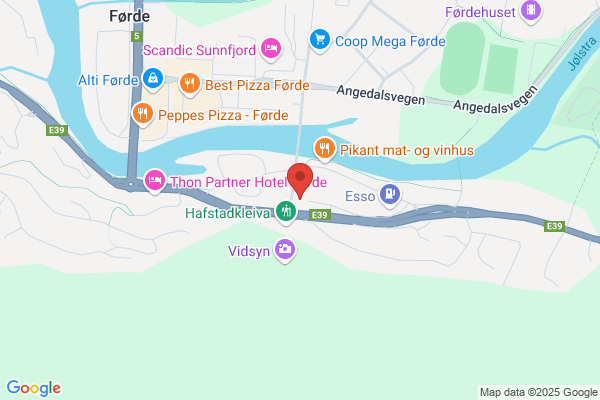Select the Coop Mega Førde shop marker
This screenshot has width=600, height=400.
point(320,40)
